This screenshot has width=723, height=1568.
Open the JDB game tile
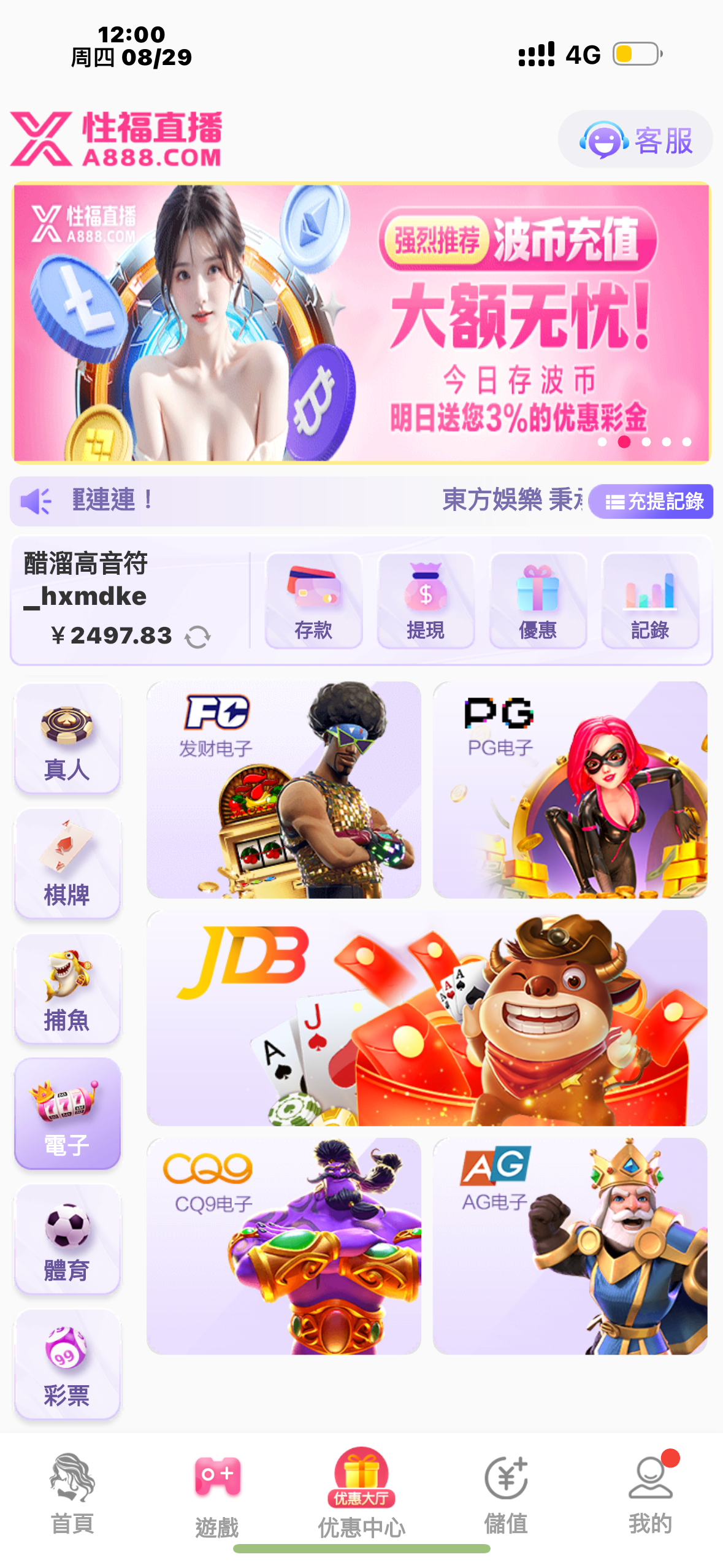(x=426, y=1018)
